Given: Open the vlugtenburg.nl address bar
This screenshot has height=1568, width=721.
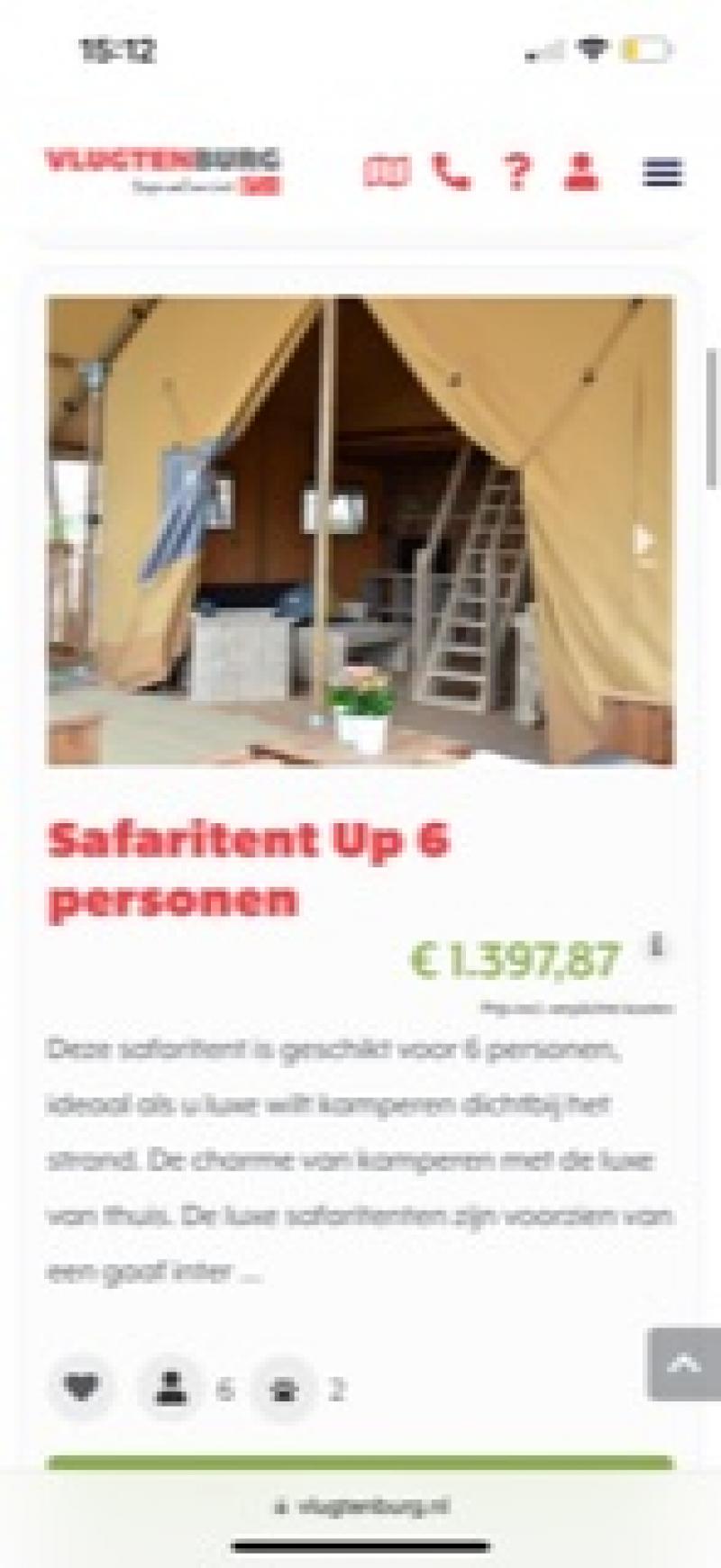Looking at the screenshot, I should [362, 1506].
